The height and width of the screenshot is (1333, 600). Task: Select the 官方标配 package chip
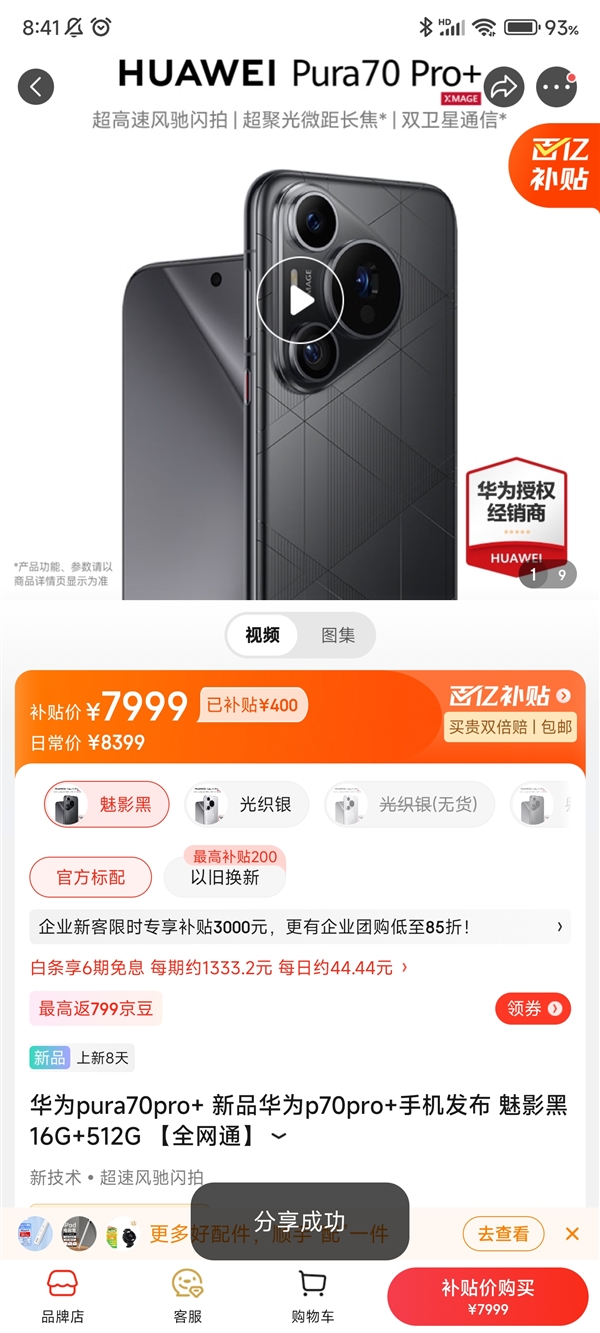click(91, 877)
